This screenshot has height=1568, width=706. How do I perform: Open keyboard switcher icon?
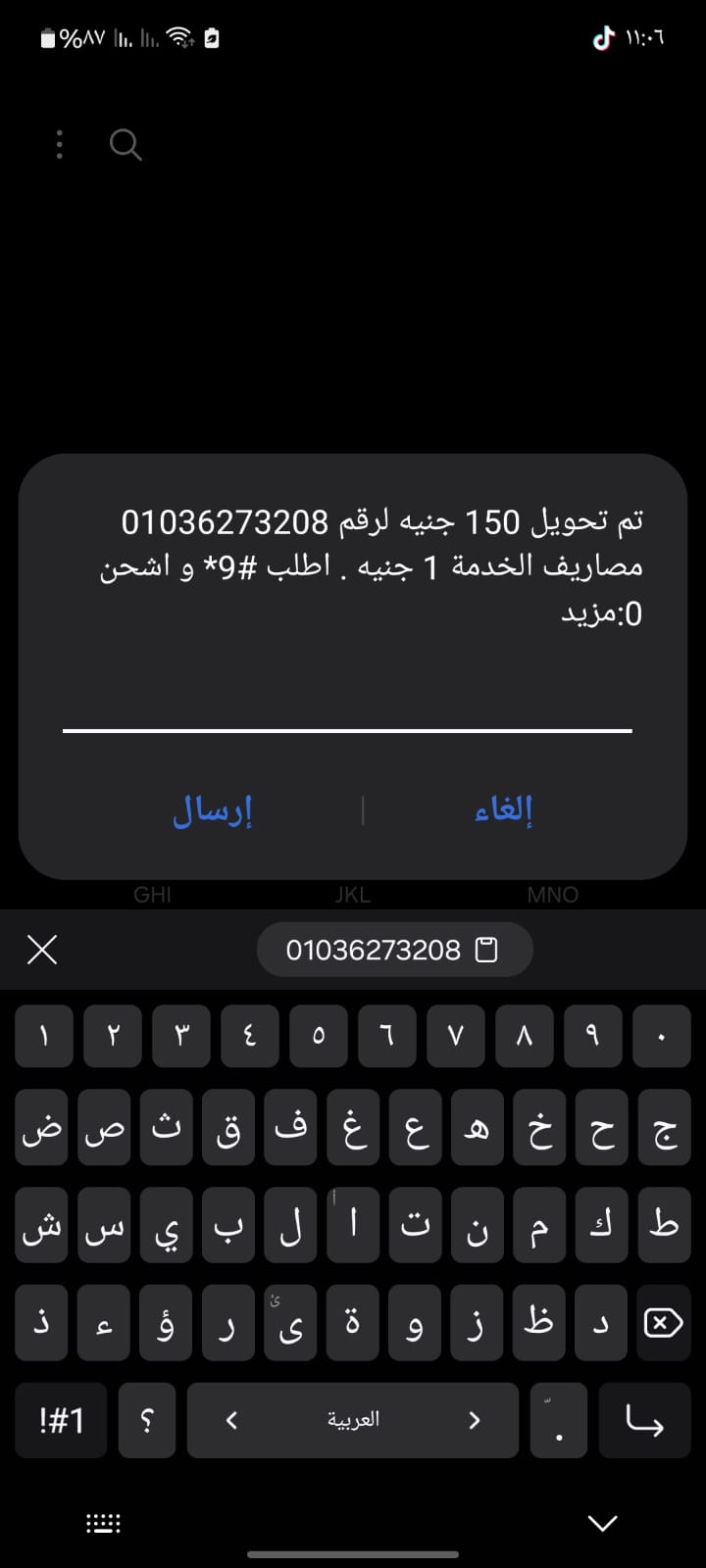pyautogui.click(x=103, y=1523)
